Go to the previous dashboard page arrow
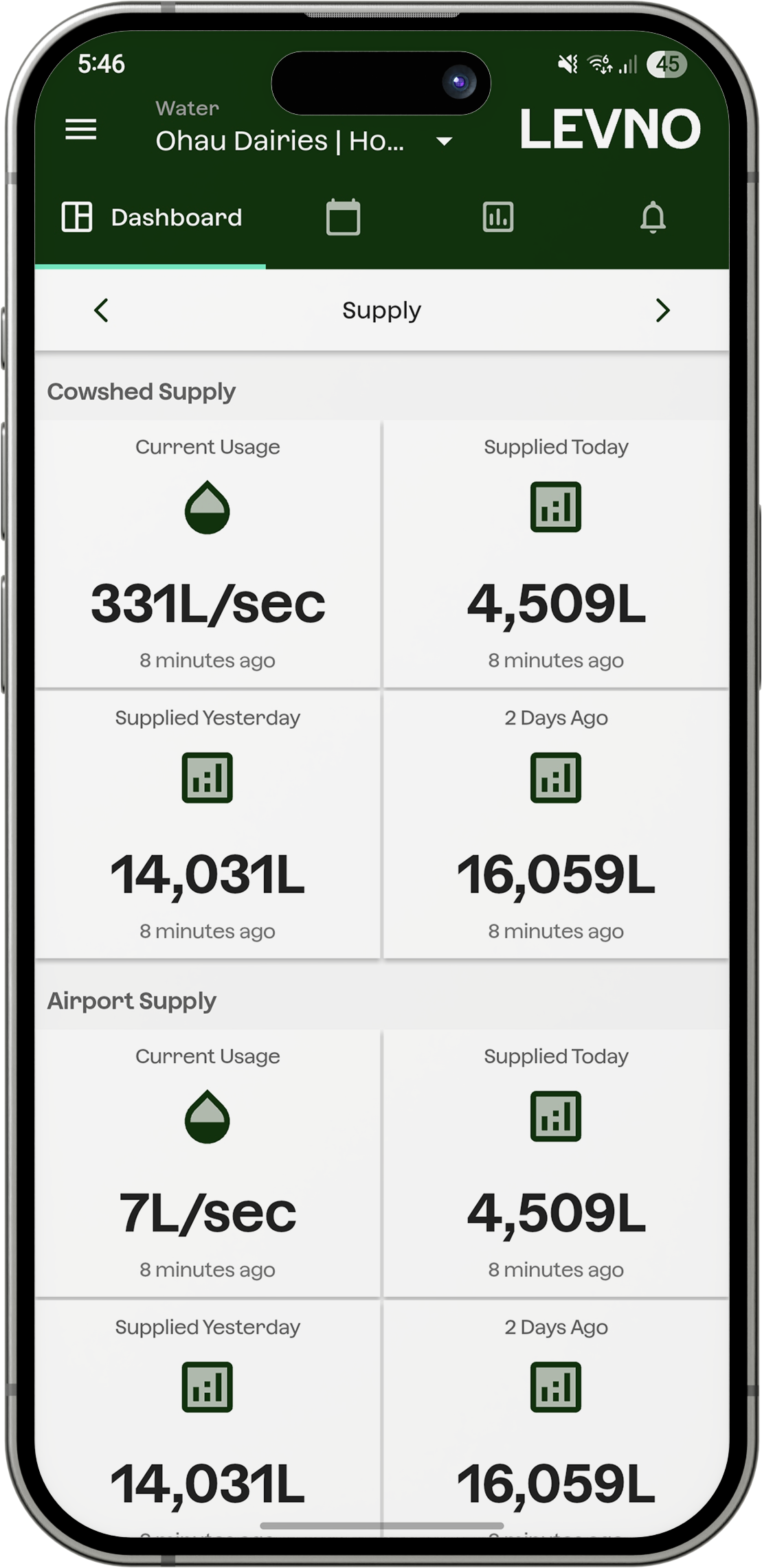Image resolution: width=762 pixels, height=1568 pixels. tap(102, 310)
